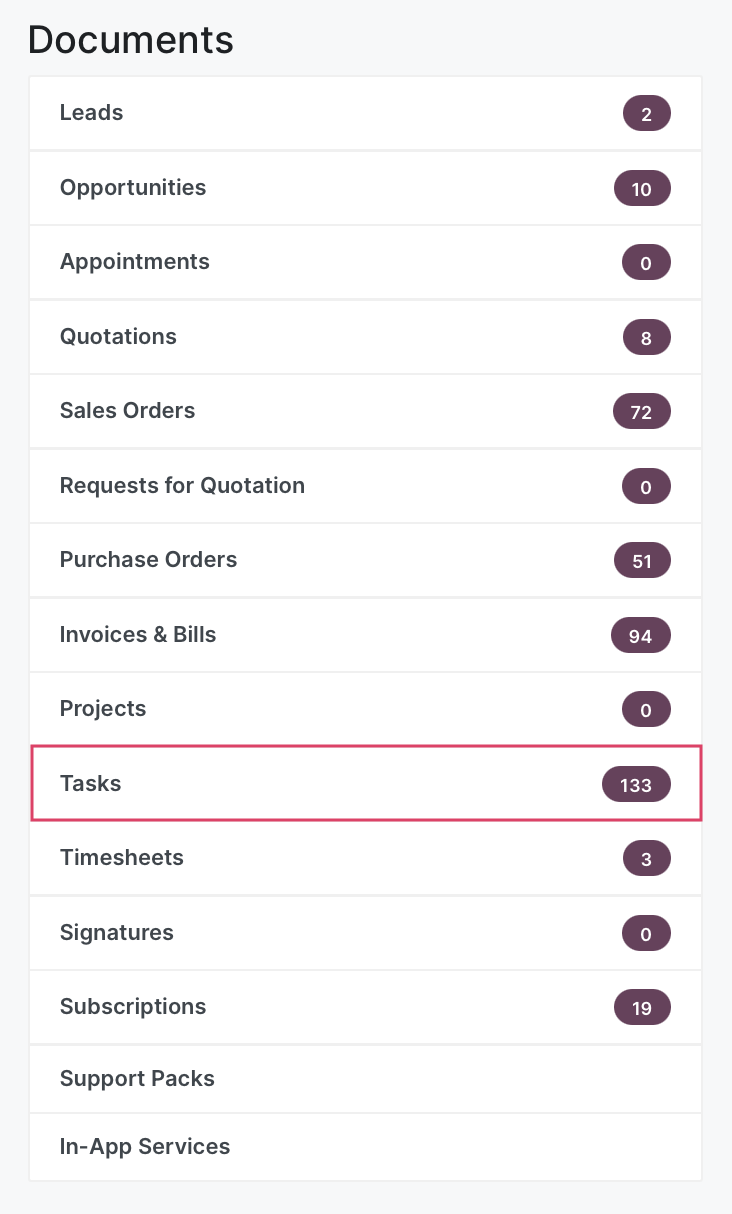
Task: Open the Leads row
Action: tap(366, 113)
